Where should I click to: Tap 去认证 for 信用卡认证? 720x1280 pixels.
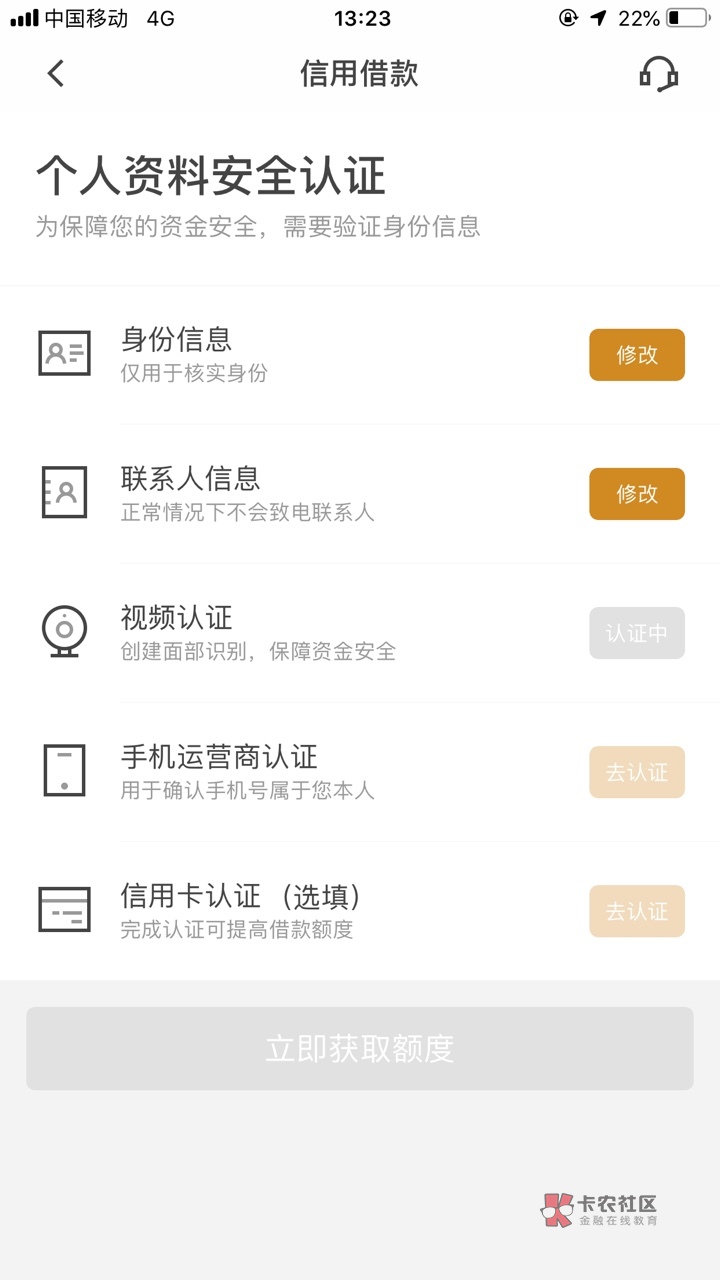(636, 911)
